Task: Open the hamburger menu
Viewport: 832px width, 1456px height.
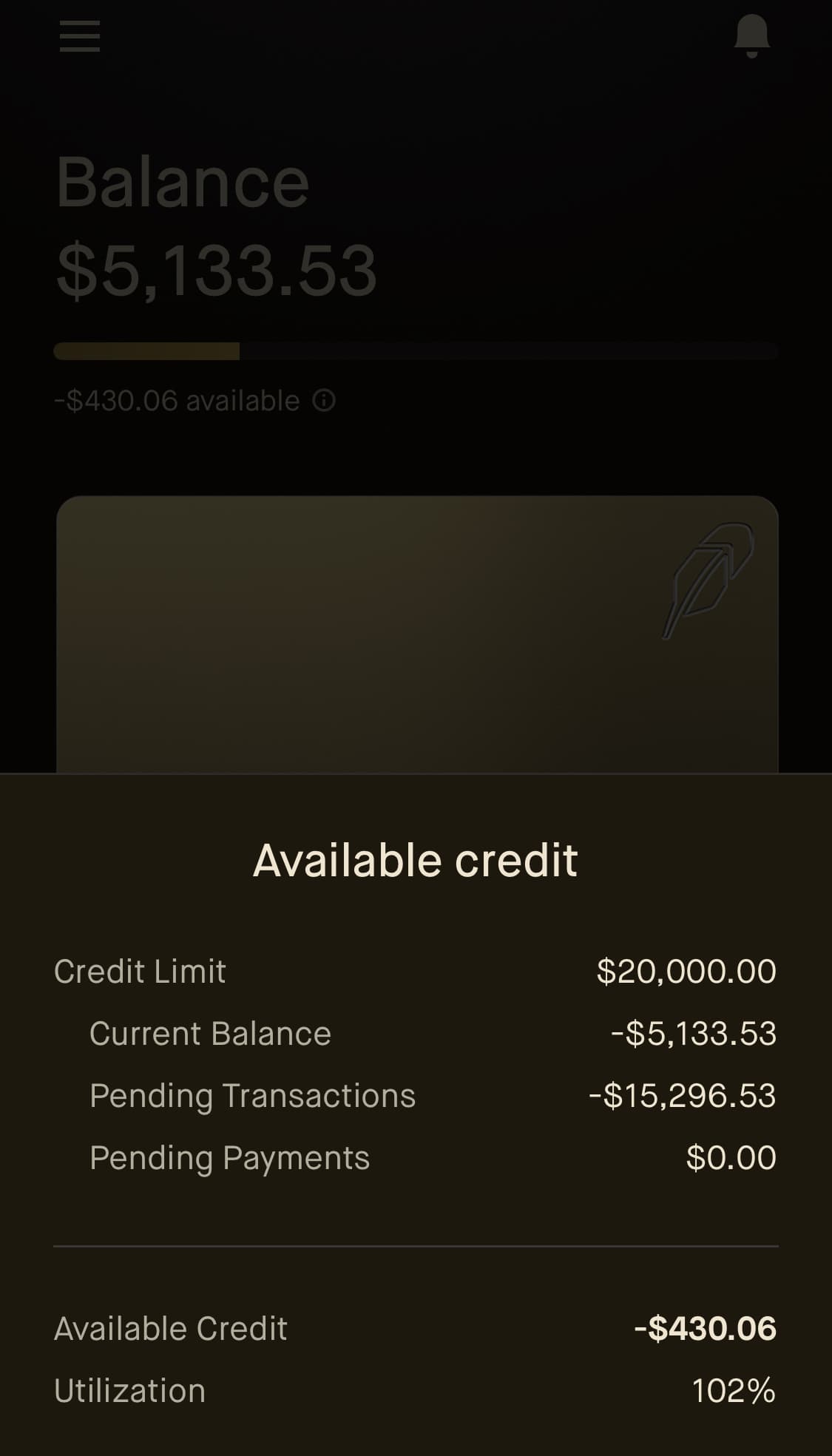Action: click(x=80, y=35)
